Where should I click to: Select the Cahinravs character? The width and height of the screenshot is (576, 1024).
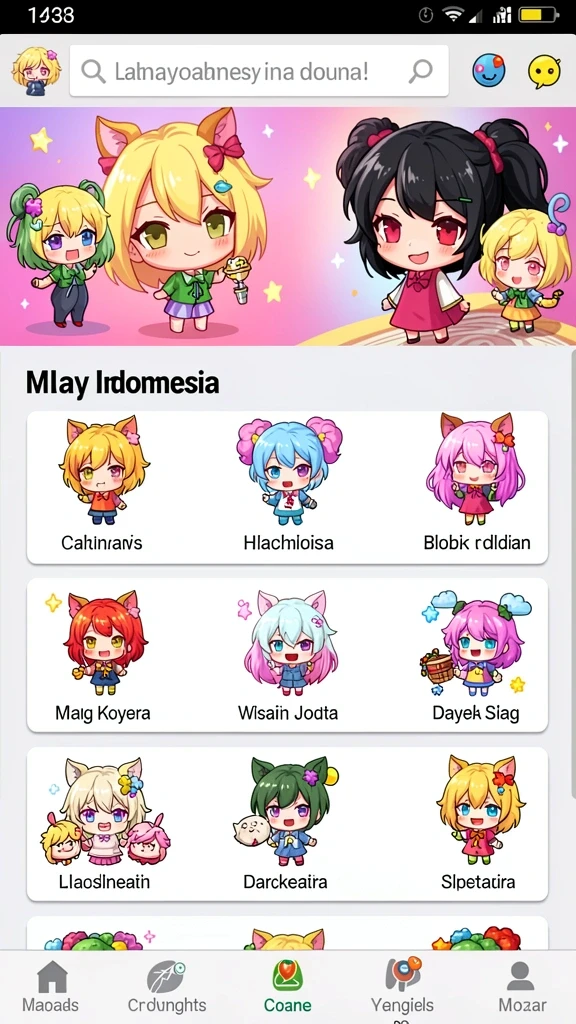point(103,485)
